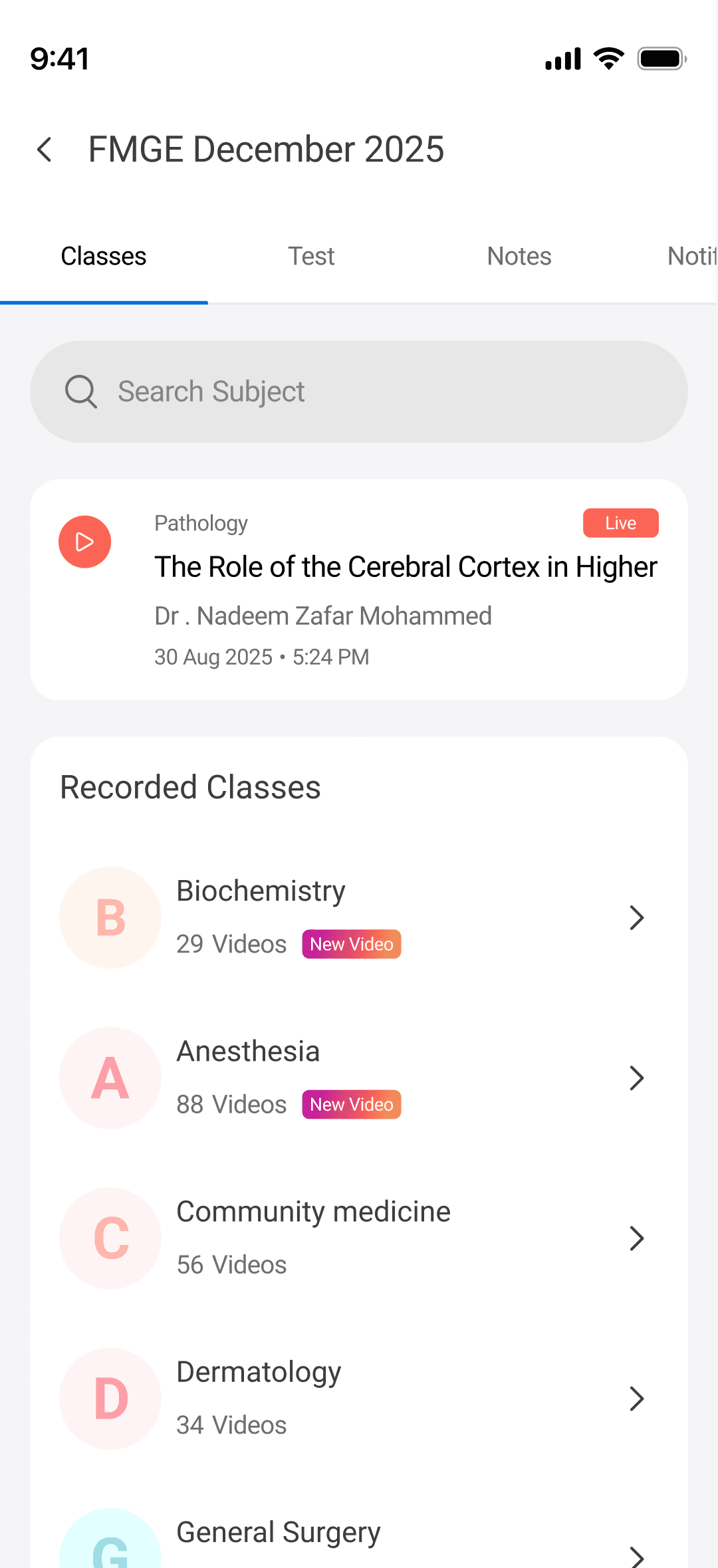Open the partially visible Notifications tab
The height and width of the screenshot is (1568, 718).
tap(691, 257)
